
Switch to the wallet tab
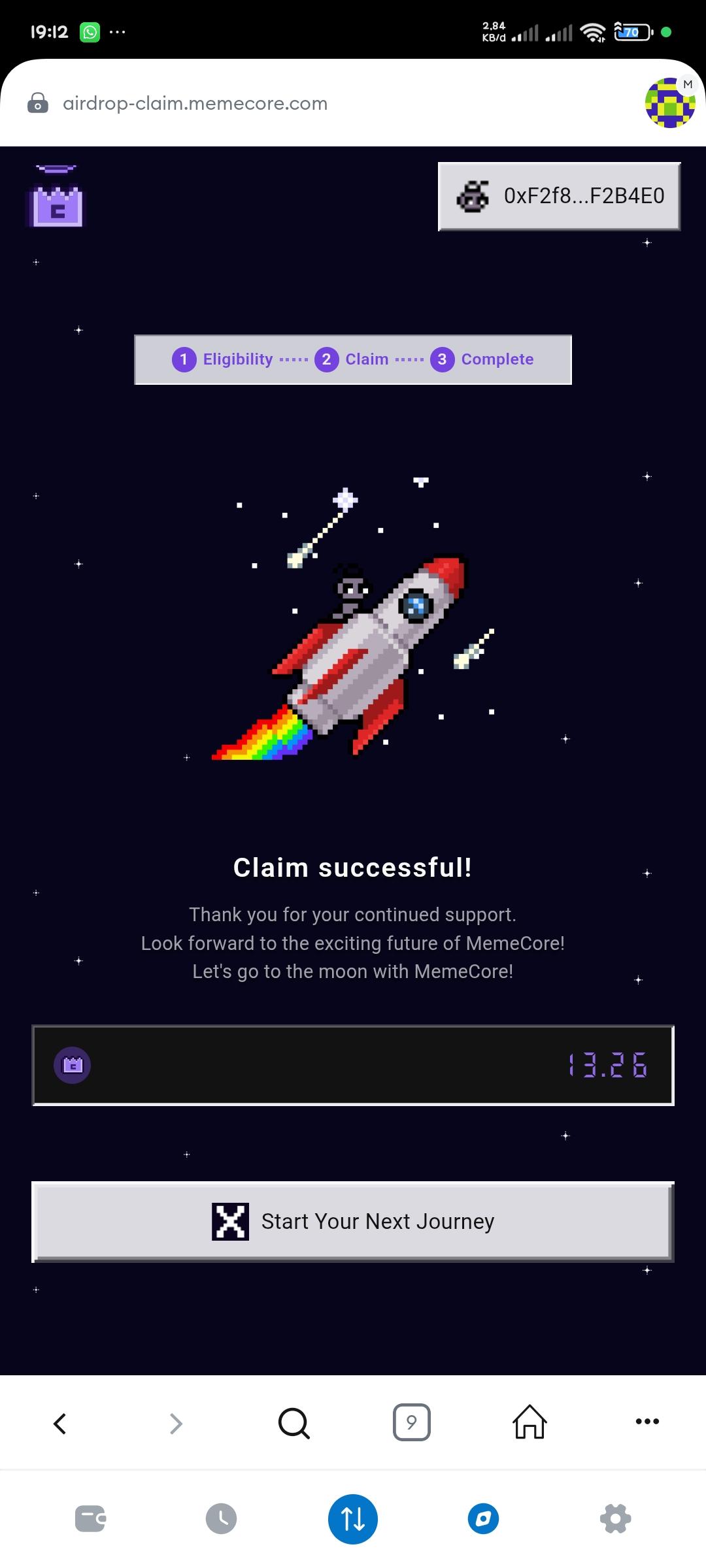coord(90,1518)
